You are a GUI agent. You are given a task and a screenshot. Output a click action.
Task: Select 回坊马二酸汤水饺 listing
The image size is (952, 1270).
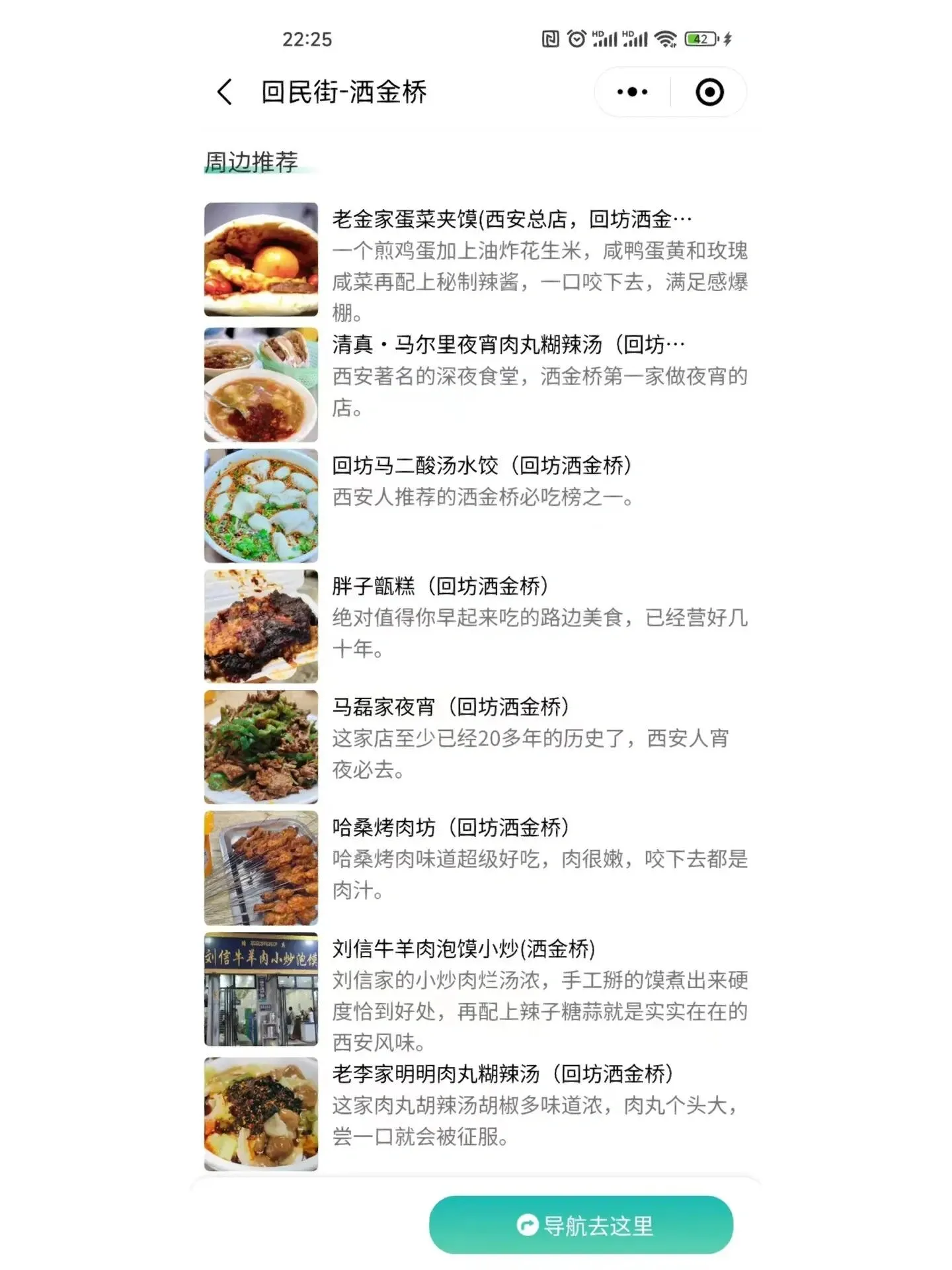pos(481,466)
